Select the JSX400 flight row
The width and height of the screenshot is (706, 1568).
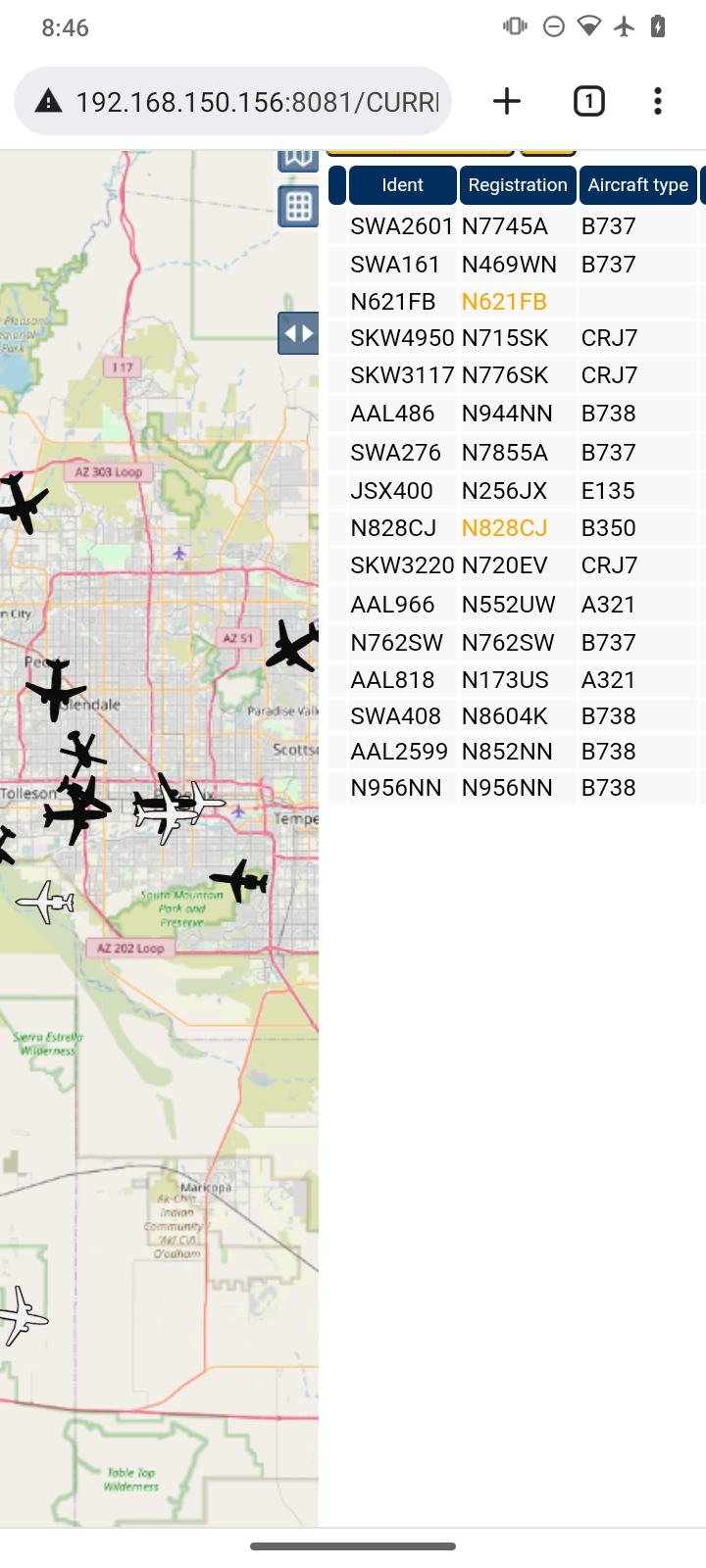[517, 491]
